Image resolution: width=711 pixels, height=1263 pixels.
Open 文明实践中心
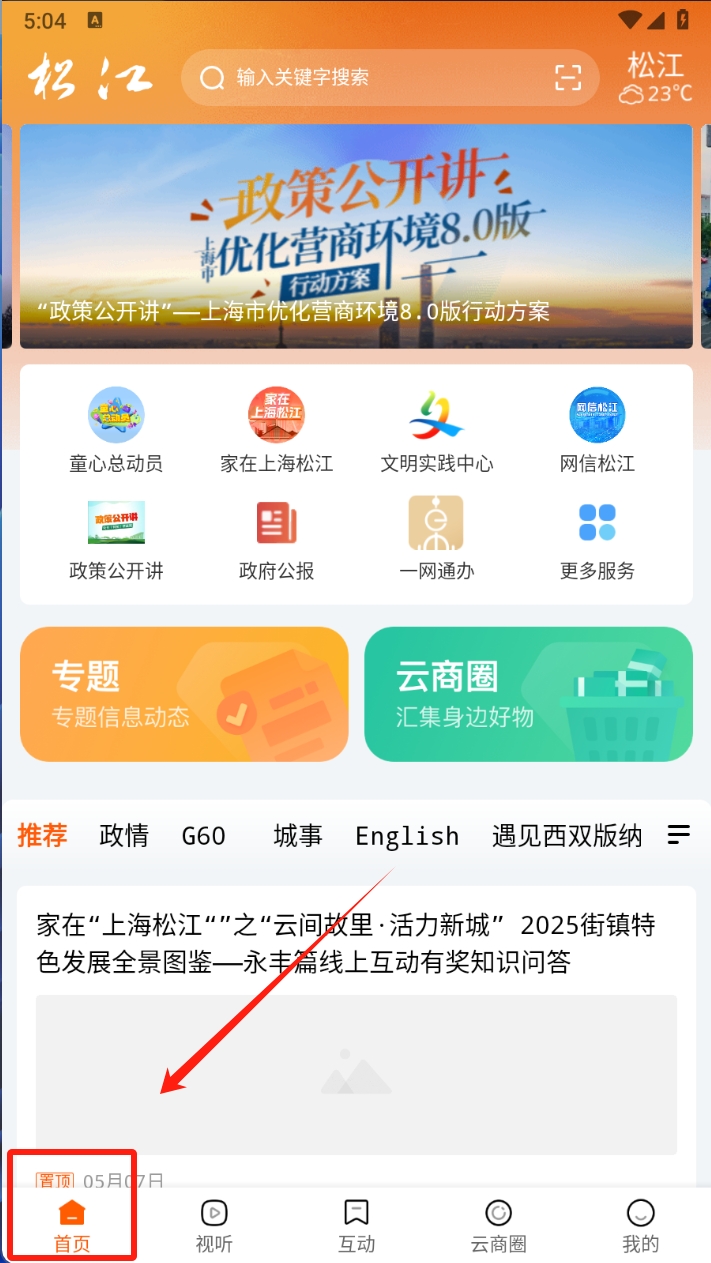(436, 430)
